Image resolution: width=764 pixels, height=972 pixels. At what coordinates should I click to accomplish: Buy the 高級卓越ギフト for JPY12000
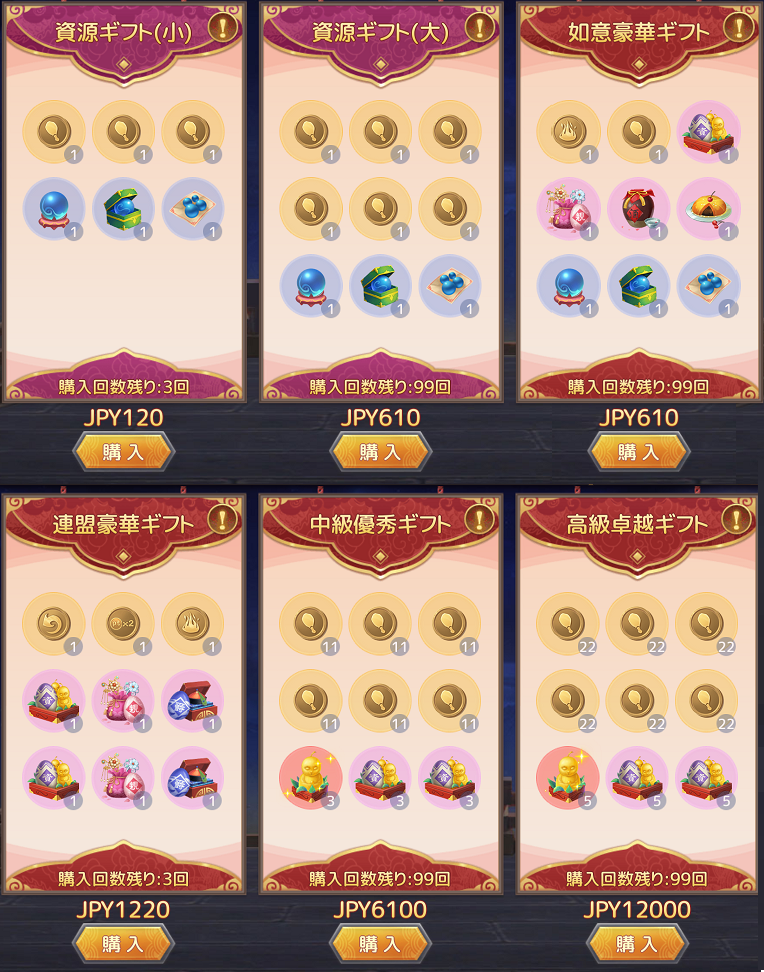click(x=638, y=944)
